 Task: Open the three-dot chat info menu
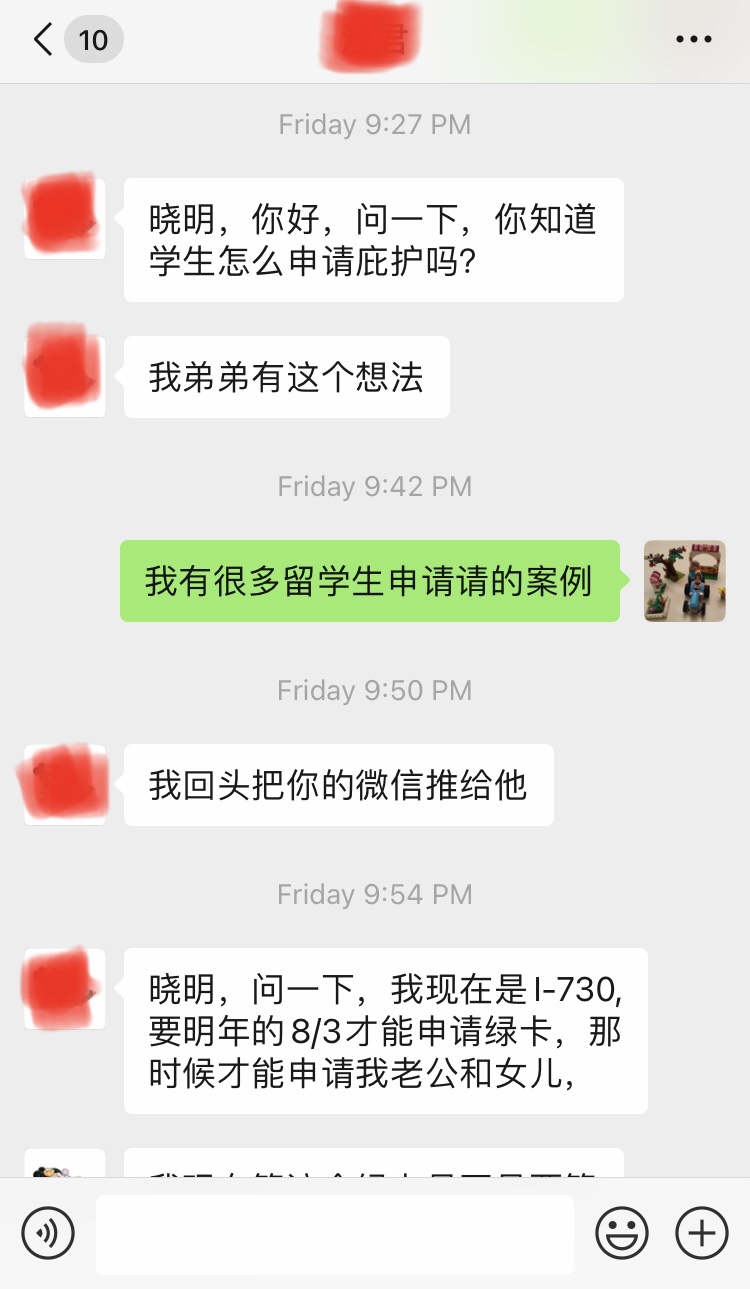point(694,40)
